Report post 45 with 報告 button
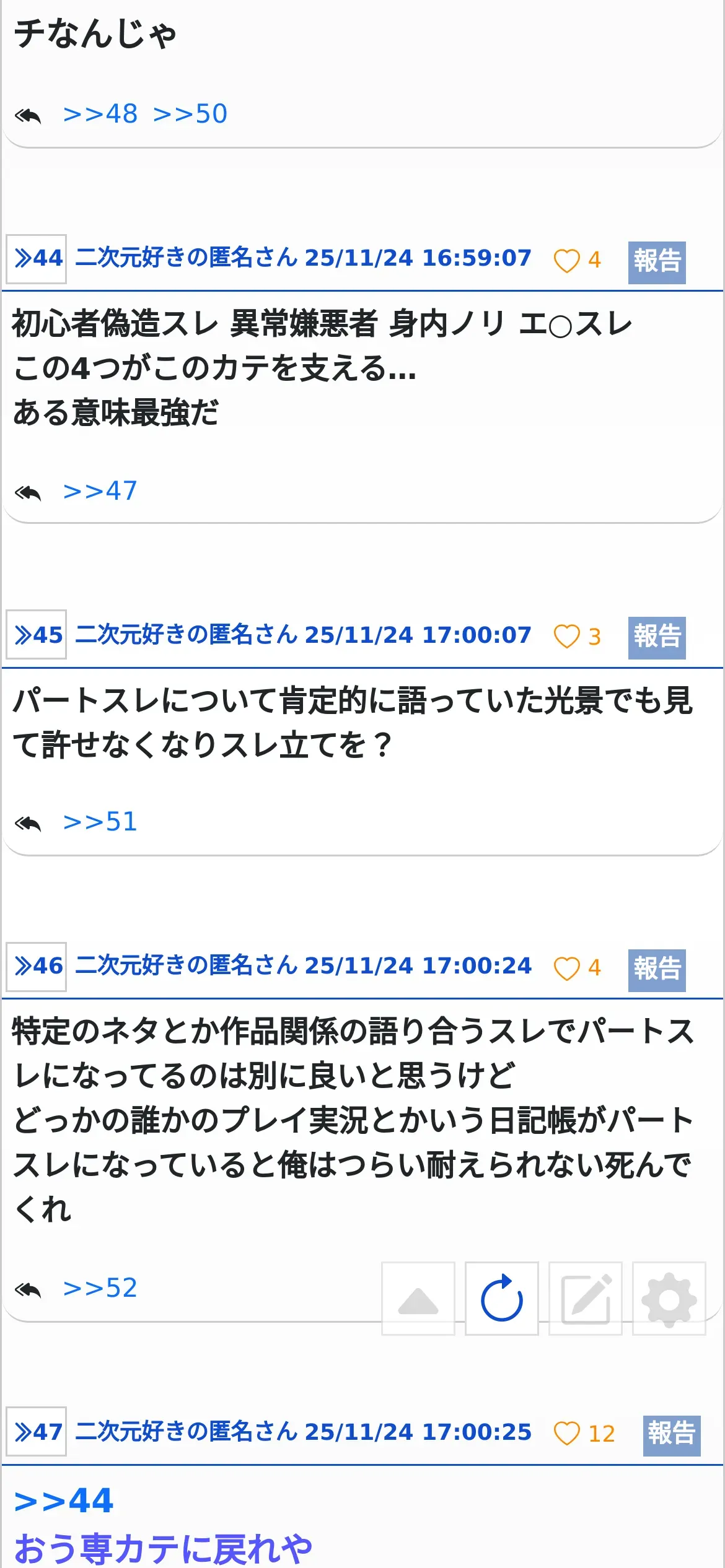Screen dimensions: 725x1568 [656, 637]
